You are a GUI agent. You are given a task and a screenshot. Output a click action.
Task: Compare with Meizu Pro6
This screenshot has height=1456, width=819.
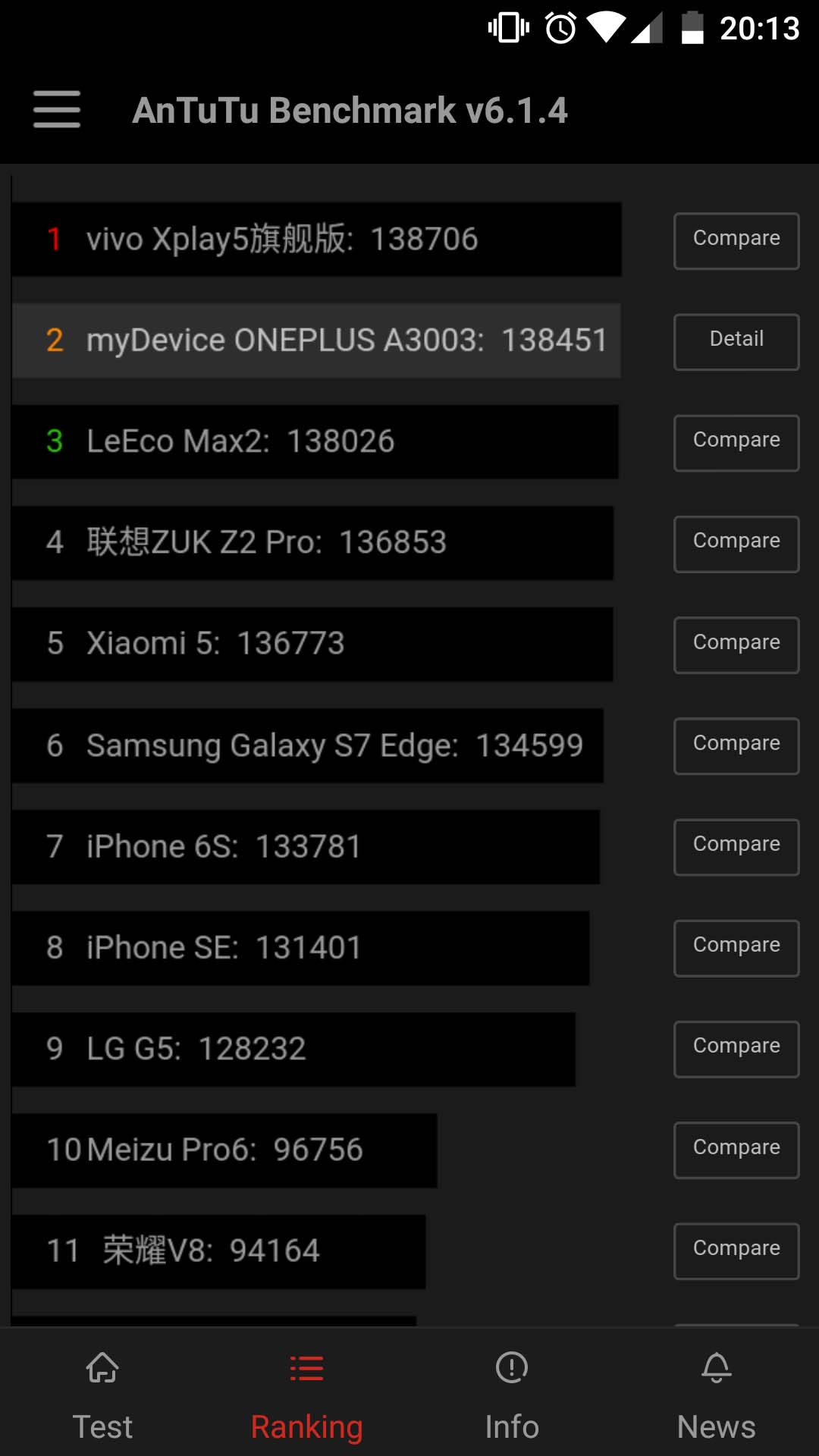click(x=736, y=1150)
